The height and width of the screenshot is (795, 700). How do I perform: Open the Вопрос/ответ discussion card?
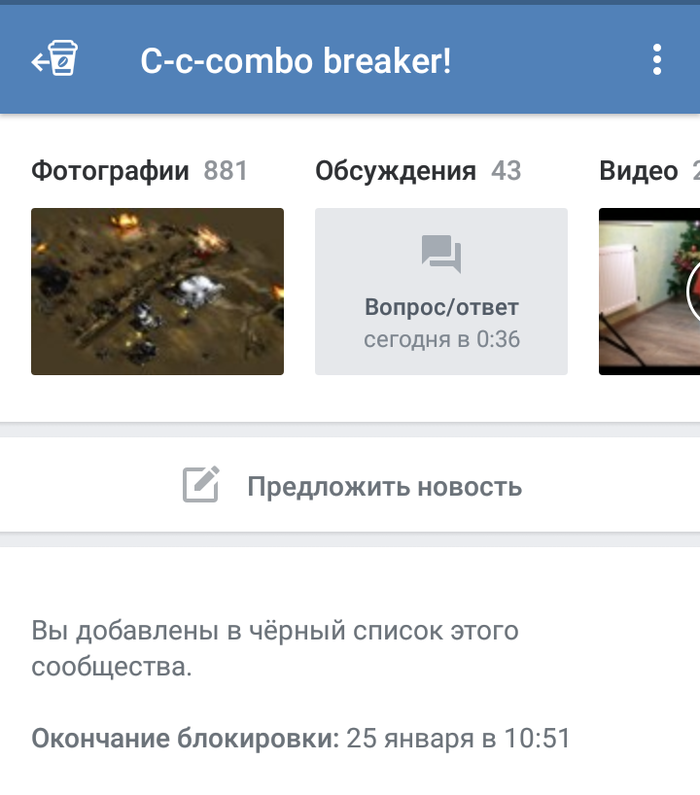(441, 291)
